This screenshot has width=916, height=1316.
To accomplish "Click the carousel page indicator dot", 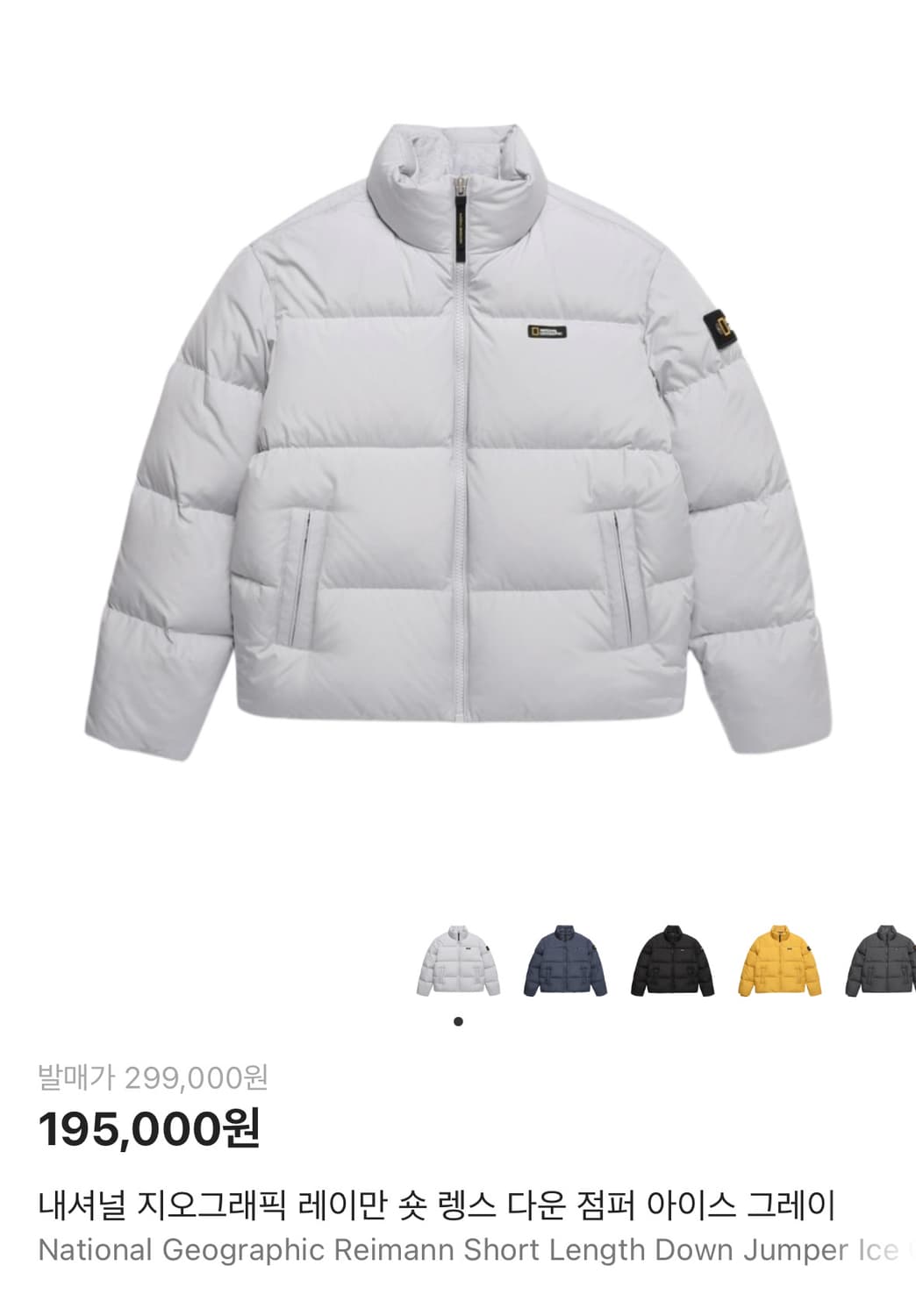I will (x=460, y=1020).
